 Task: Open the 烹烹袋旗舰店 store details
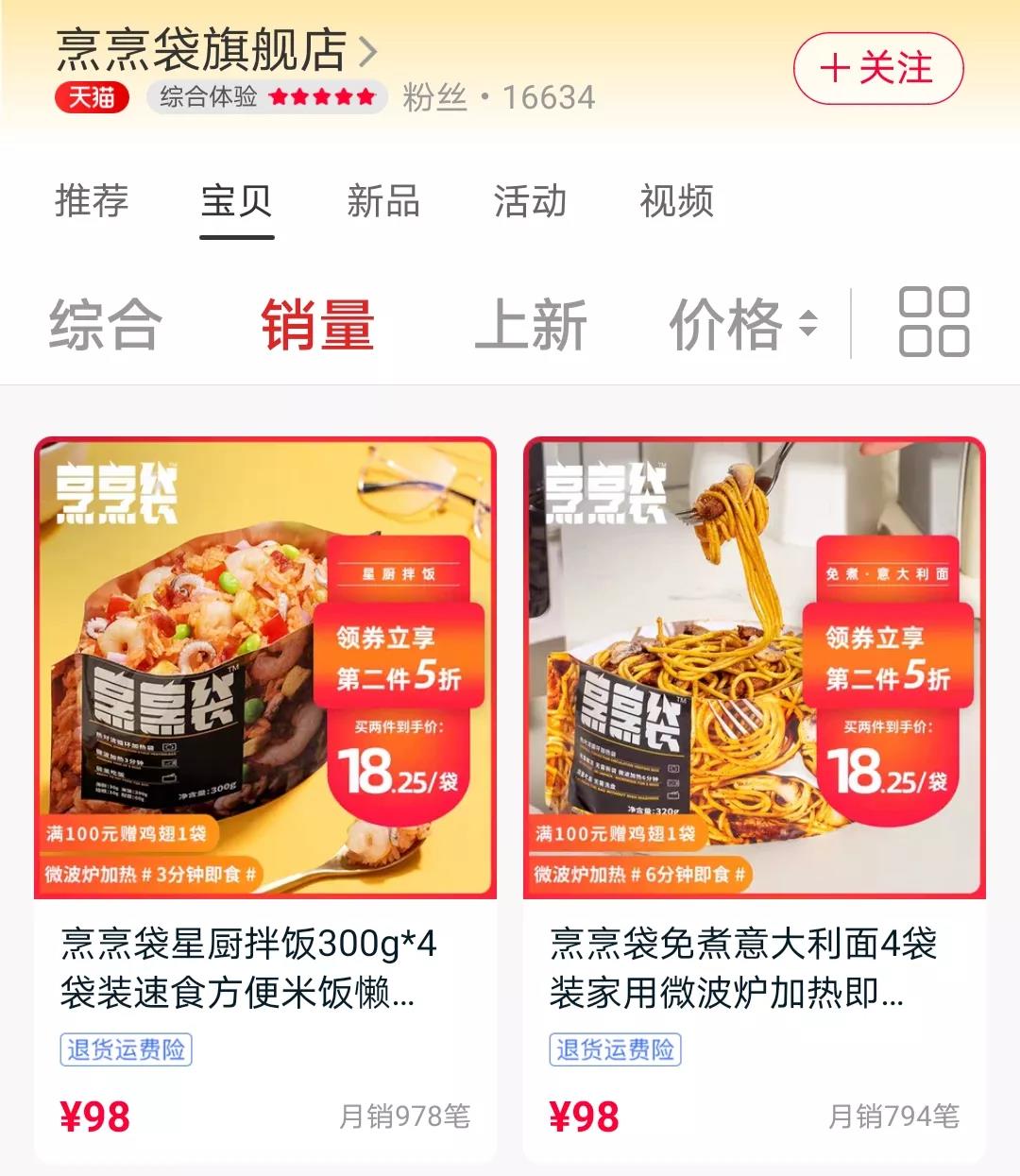coord(217,50)
